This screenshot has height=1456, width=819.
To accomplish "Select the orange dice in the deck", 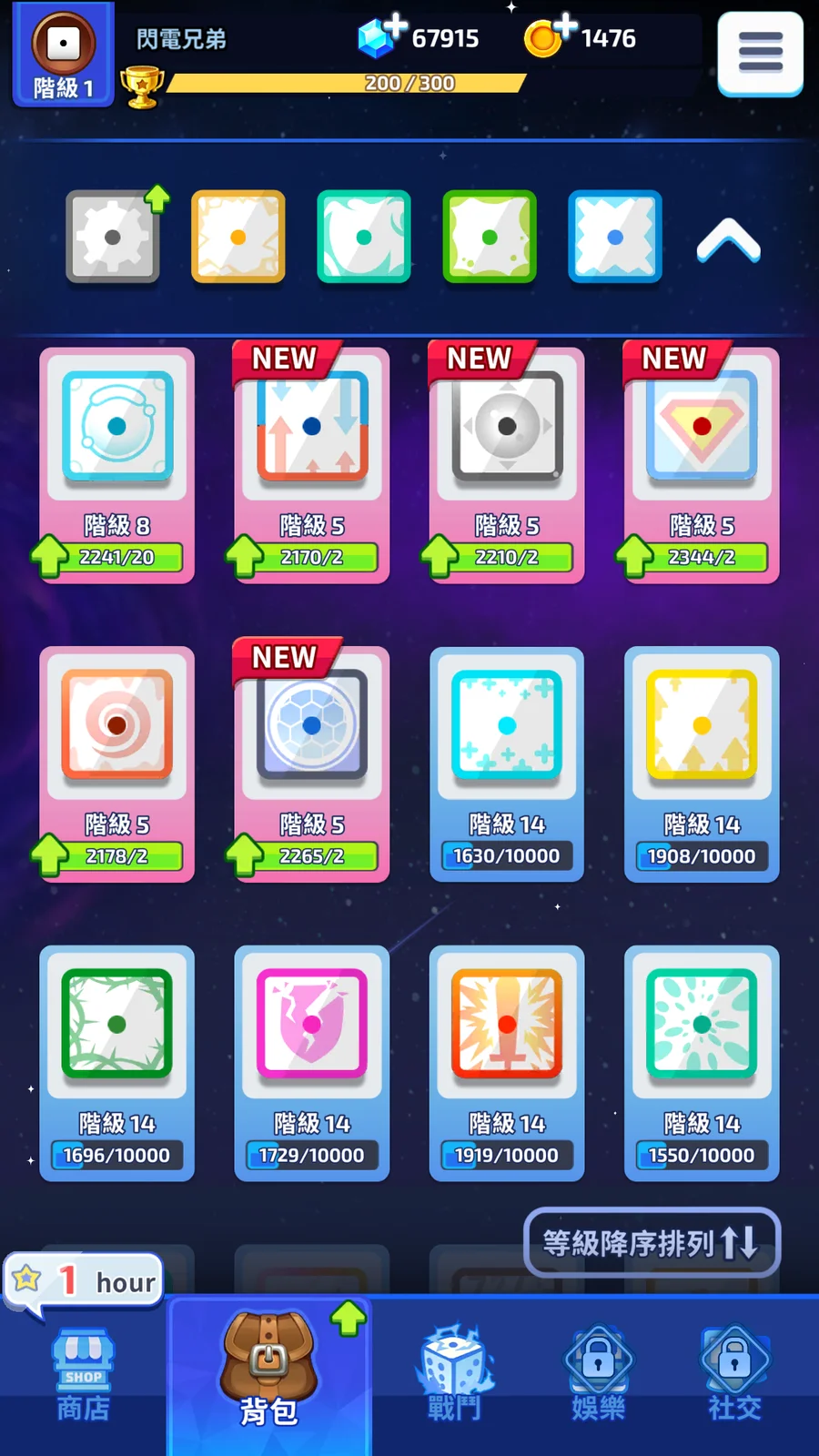I will coord(238,238).
